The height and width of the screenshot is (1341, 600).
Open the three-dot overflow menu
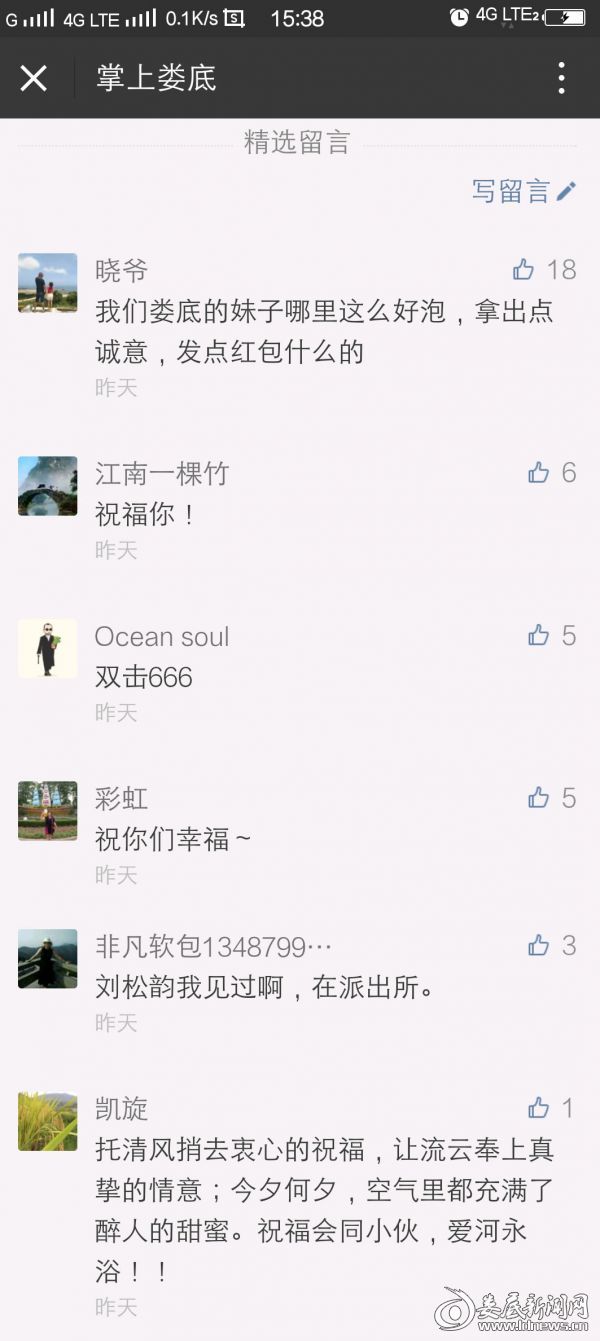point(561,78)
